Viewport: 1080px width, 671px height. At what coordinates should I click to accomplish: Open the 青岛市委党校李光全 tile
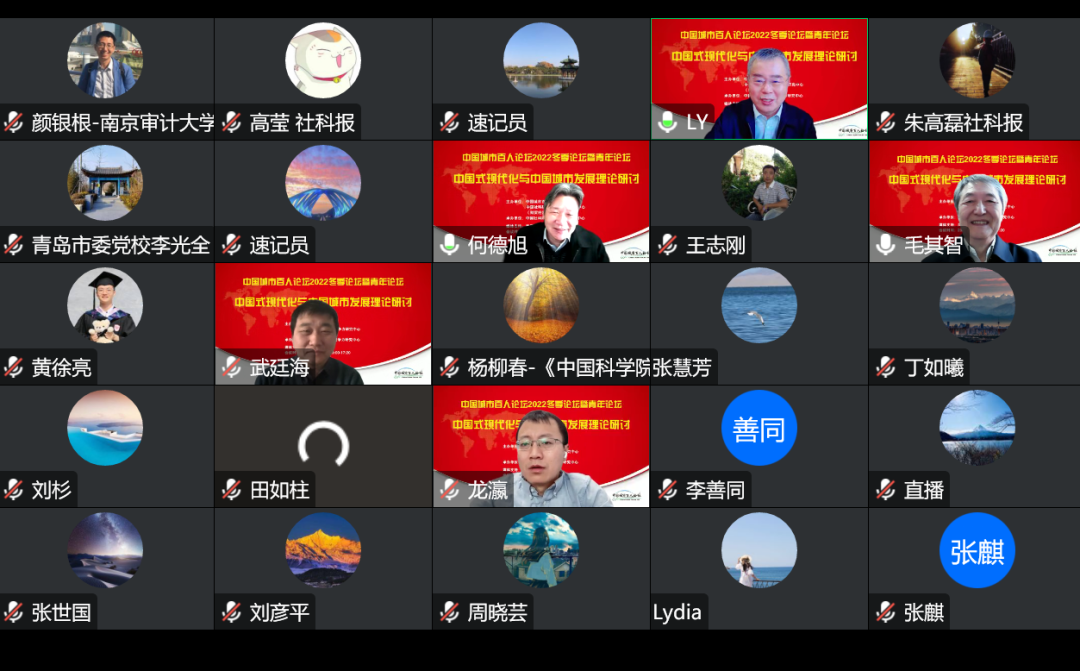tap(106, 200)
